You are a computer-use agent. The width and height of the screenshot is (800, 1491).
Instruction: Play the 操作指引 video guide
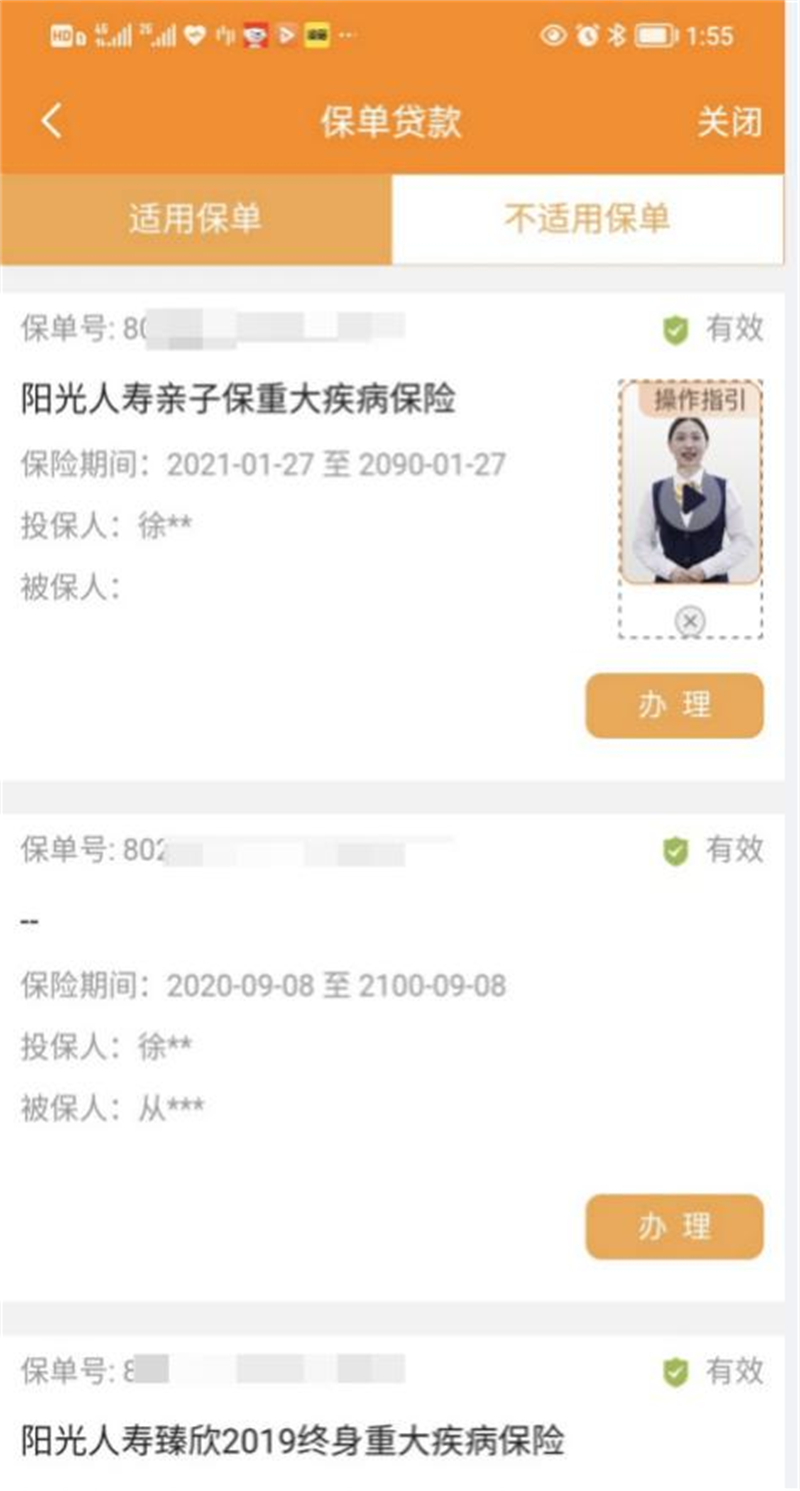pos(691,499)
